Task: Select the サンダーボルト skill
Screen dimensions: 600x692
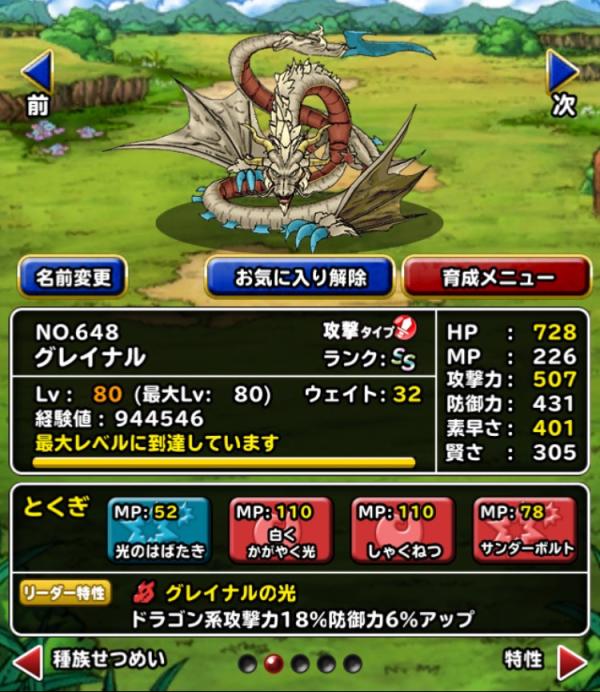Action: pyautogui.click(x=525, y=530)
